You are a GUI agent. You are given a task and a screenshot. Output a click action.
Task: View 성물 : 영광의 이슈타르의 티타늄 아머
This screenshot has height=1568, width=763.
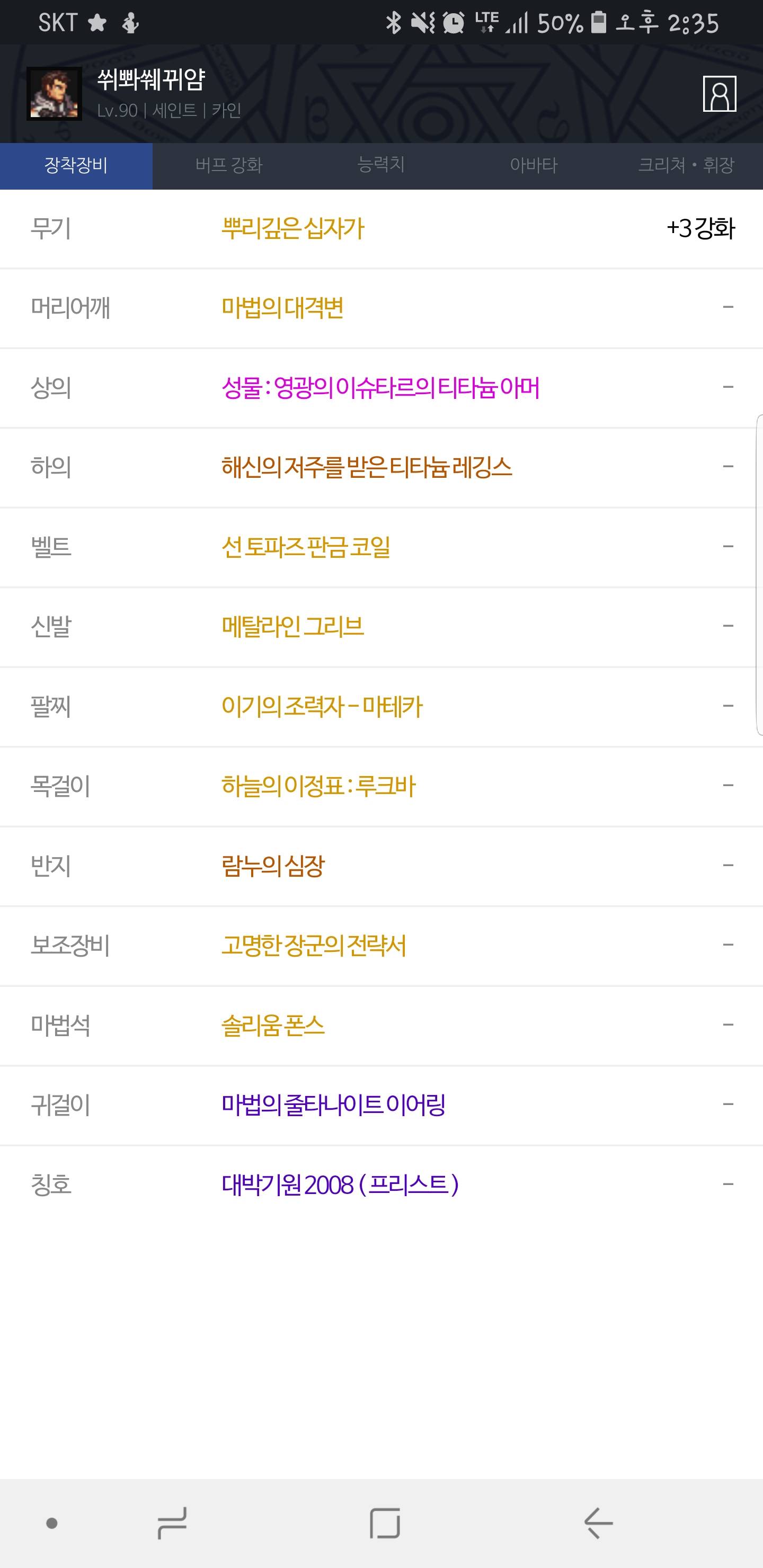(x=380, y=388)
